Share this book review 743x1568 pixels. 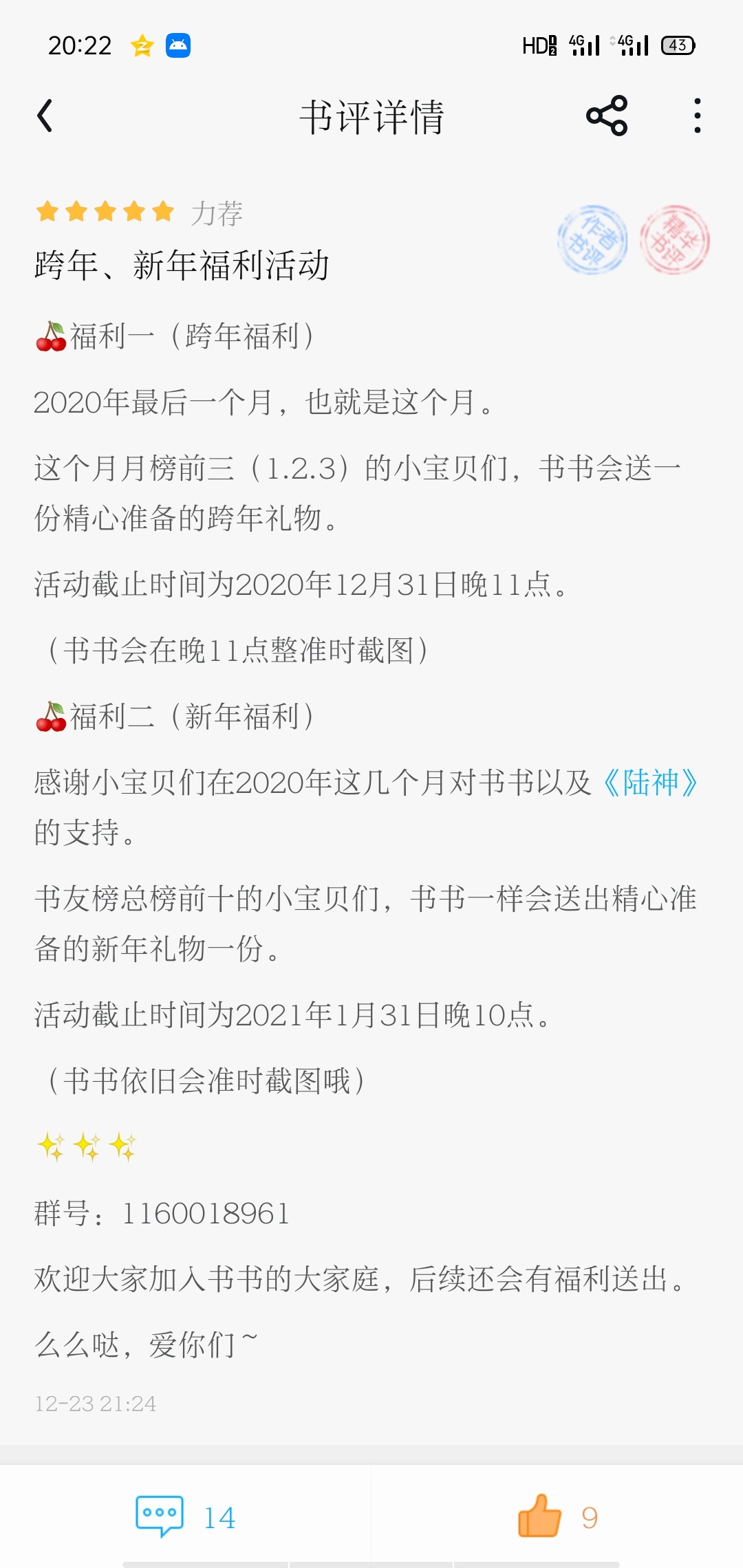[x=606, y=116]
